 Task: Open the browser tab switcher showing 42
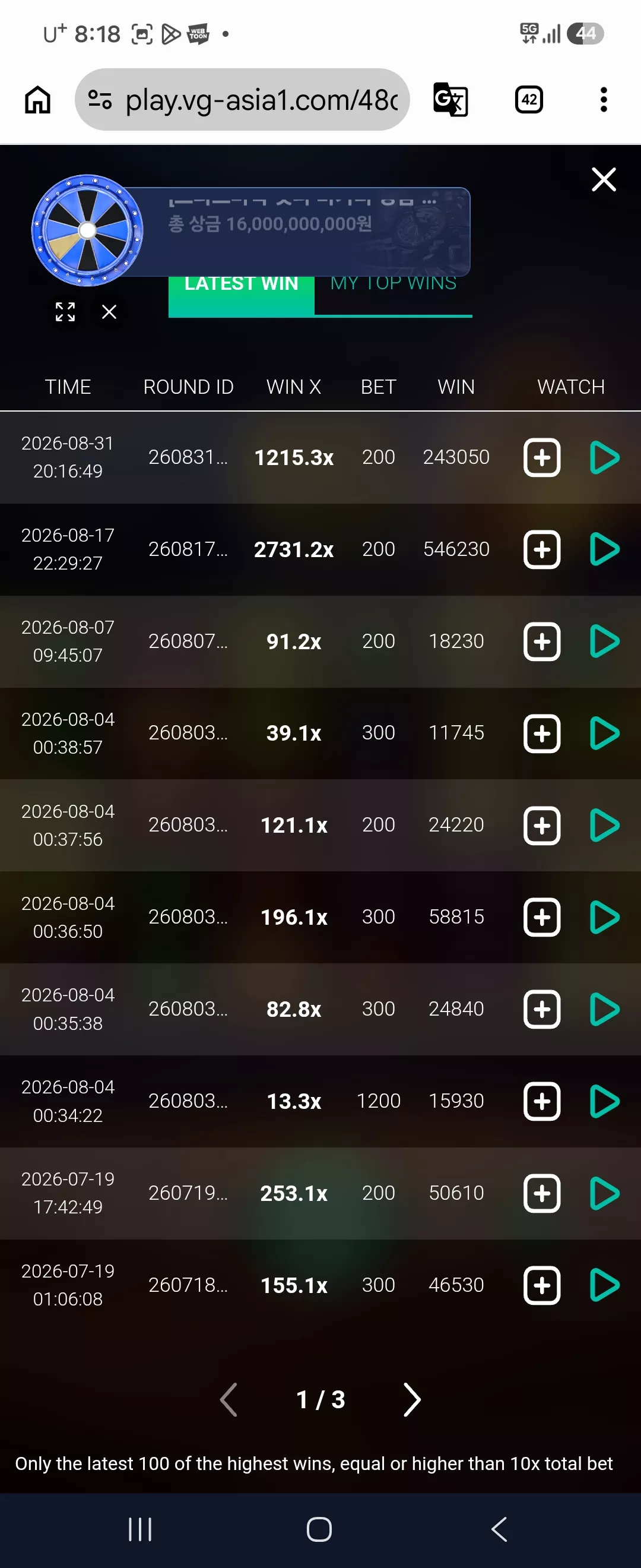tap(529, 99)
